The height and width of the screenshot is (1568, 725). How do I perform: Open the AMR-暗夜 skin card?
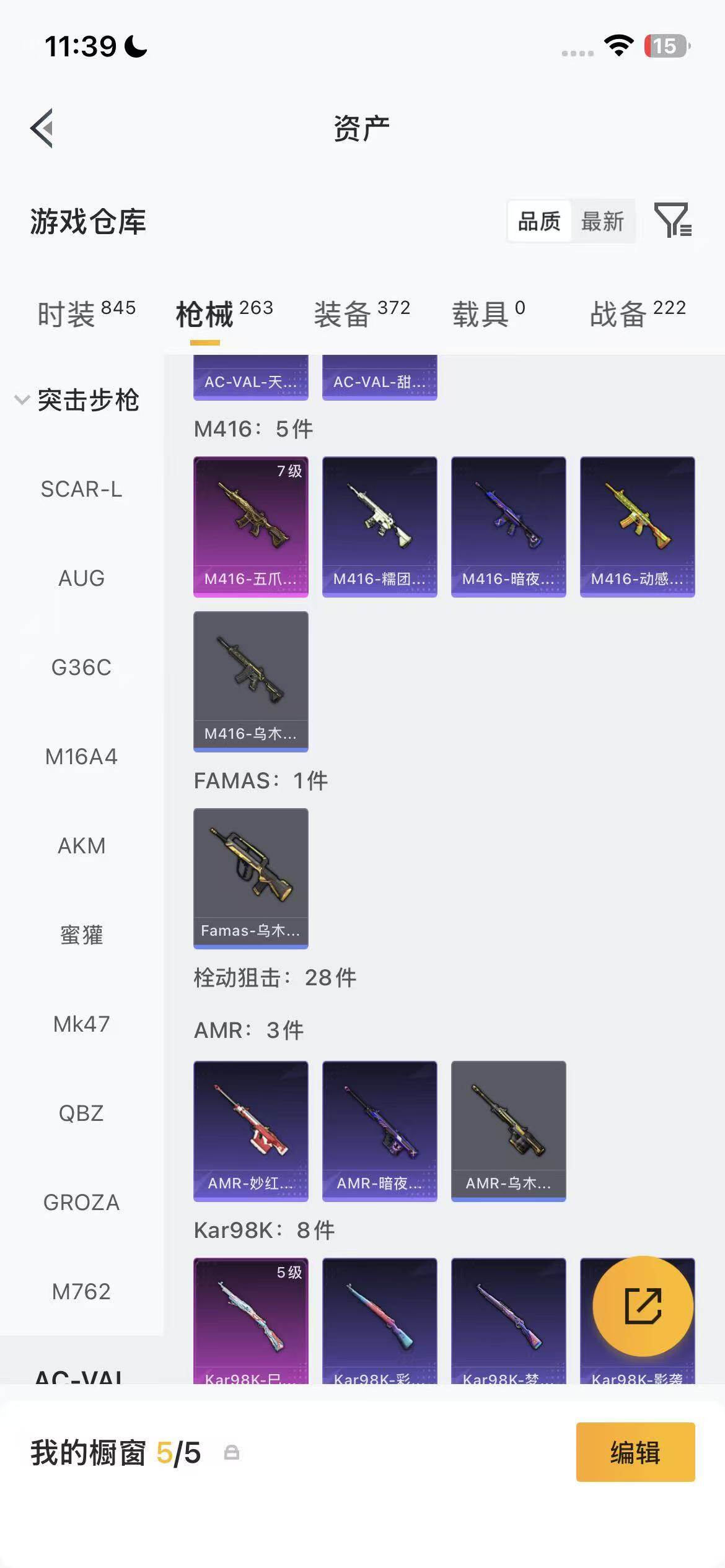380,1131
